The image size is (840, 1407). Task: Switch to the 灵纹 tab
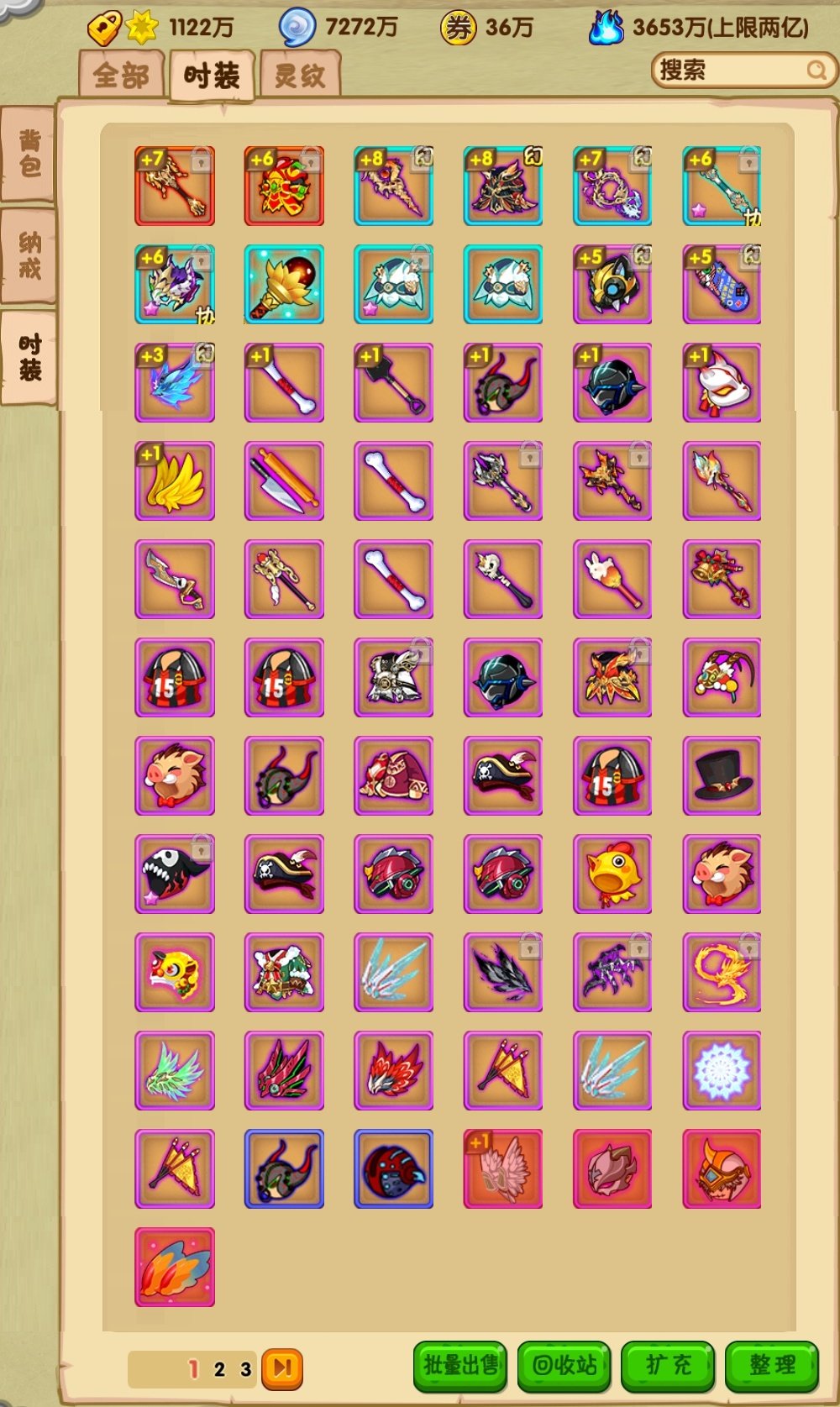[x=300, y=76]
